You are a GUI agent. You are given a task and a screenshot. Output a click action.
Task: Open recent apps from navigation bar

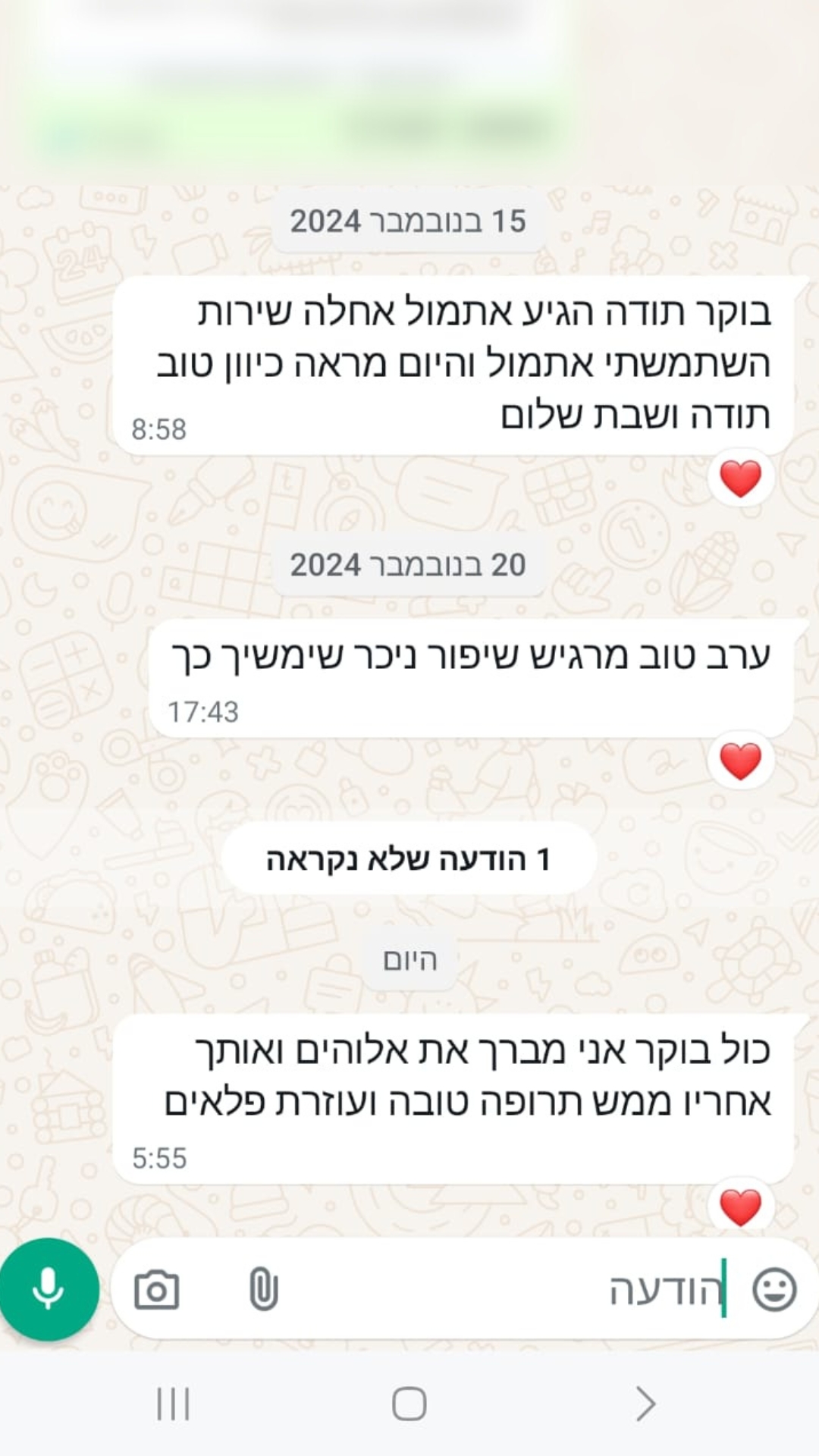(x=173, y=1404)
